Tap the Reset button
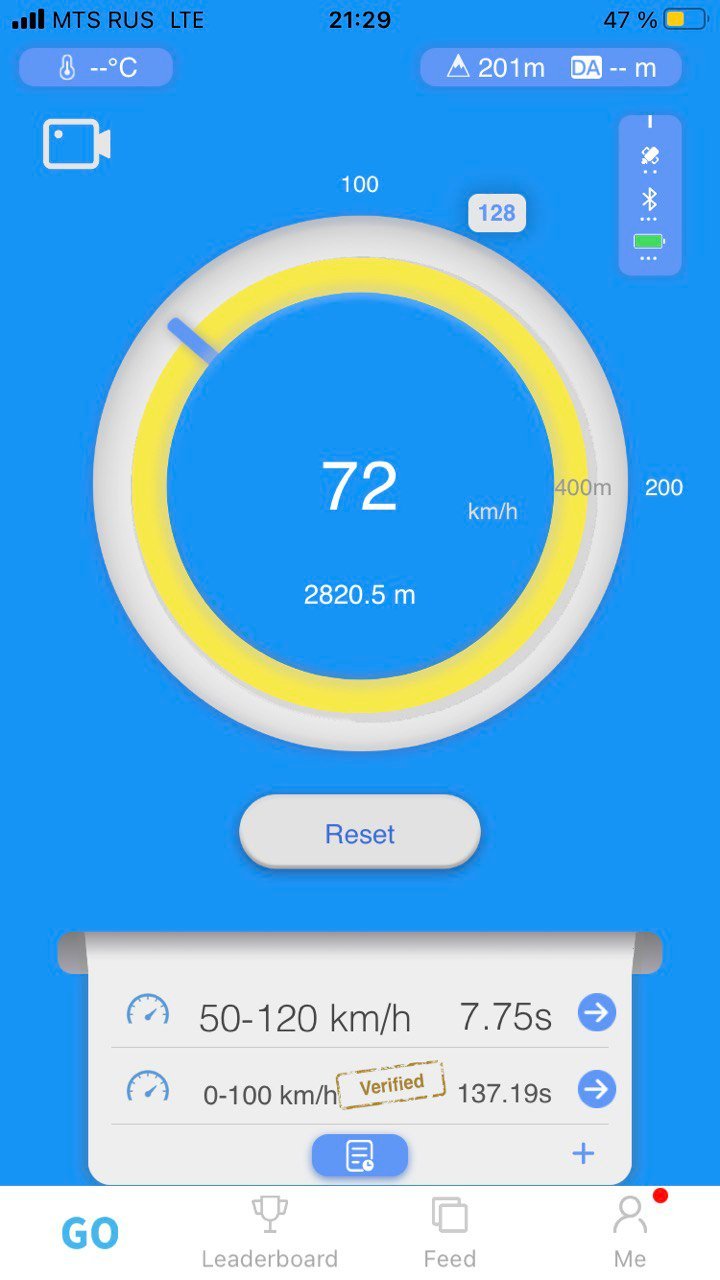This screenshot has height=1280, width=720. [x=360, y=833]
